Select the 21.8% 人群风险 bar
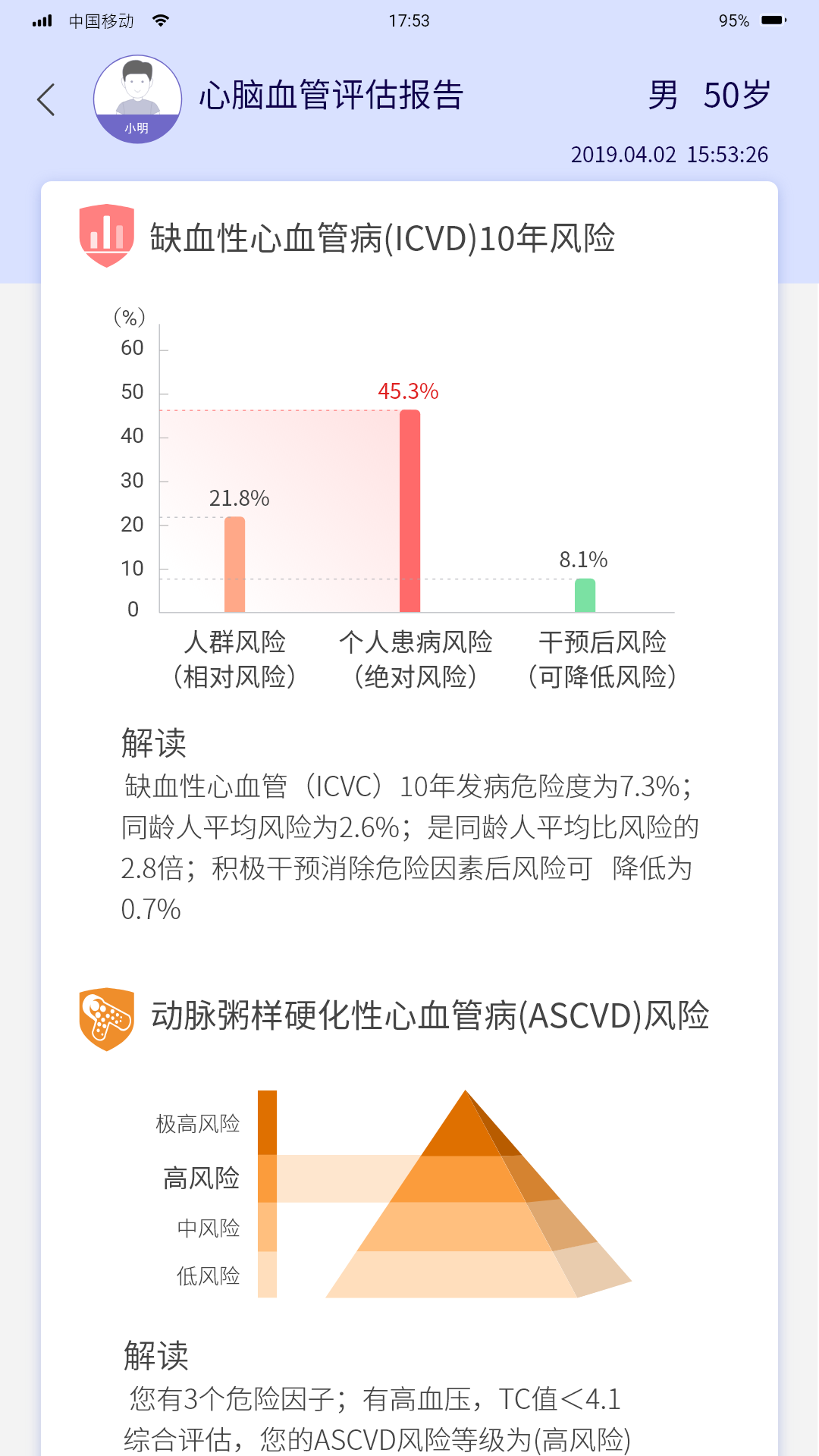The height and width of the screenshot is (1456, 819). coord(235,563)
